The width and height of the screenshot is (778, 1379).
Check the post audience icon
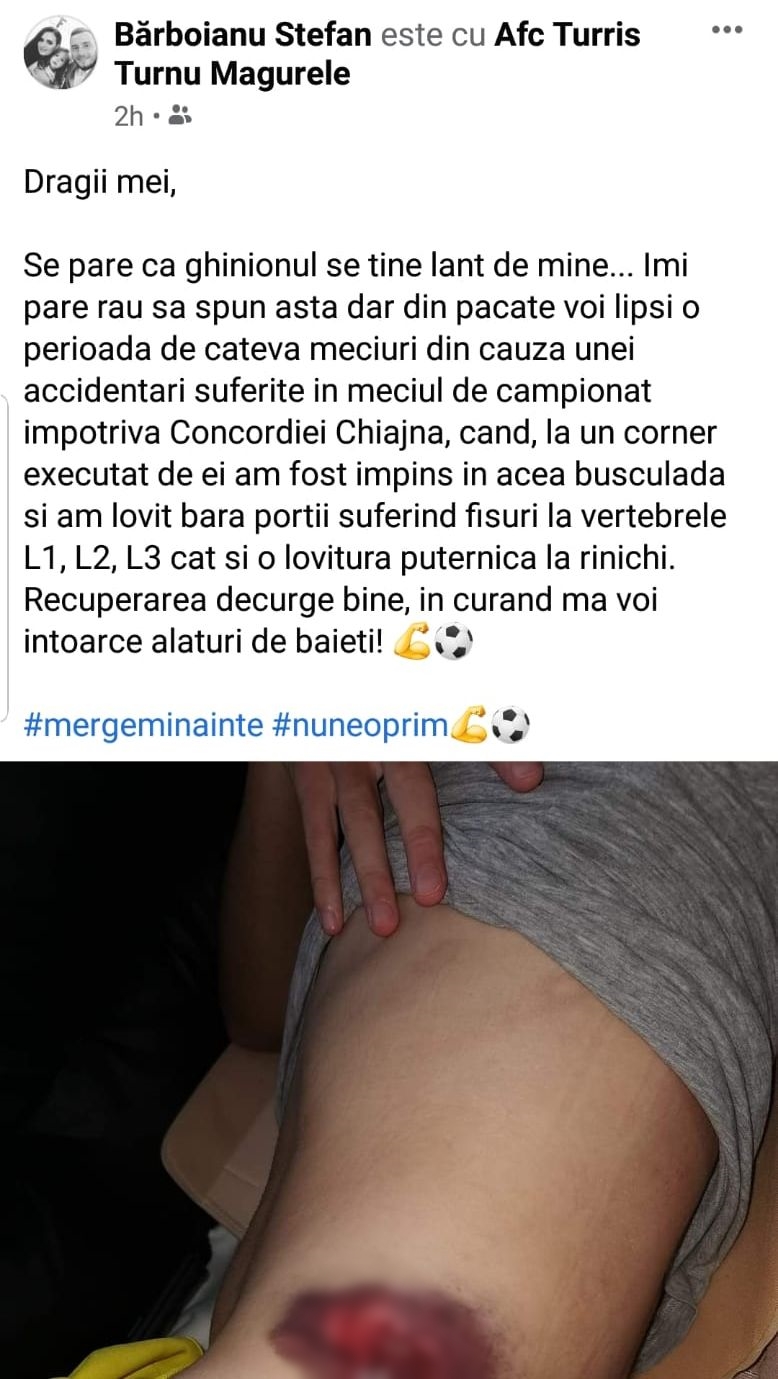[180, 116]
